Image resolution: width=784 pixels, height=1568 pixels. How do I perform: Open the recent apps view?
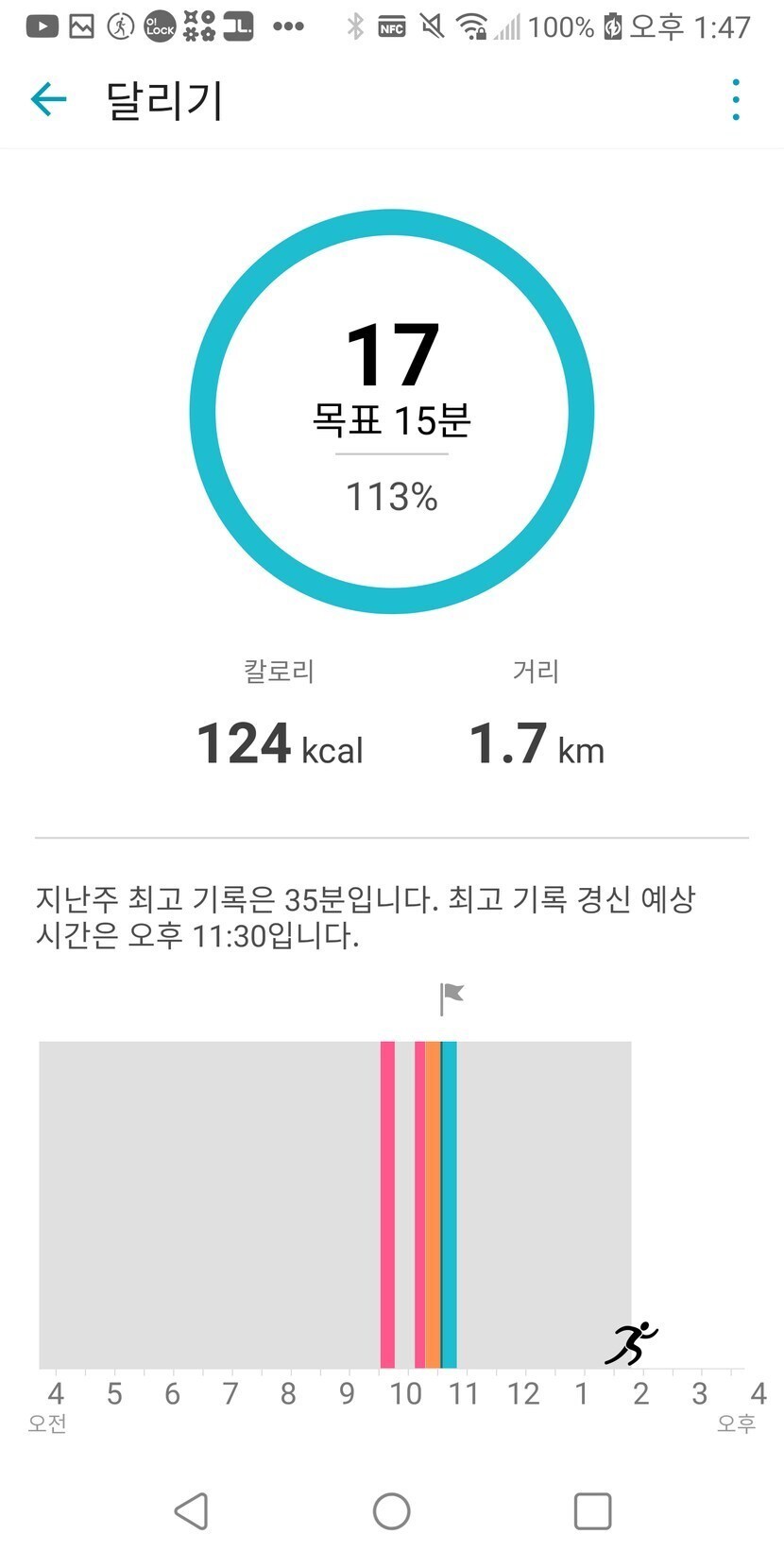click(592, 1510)
